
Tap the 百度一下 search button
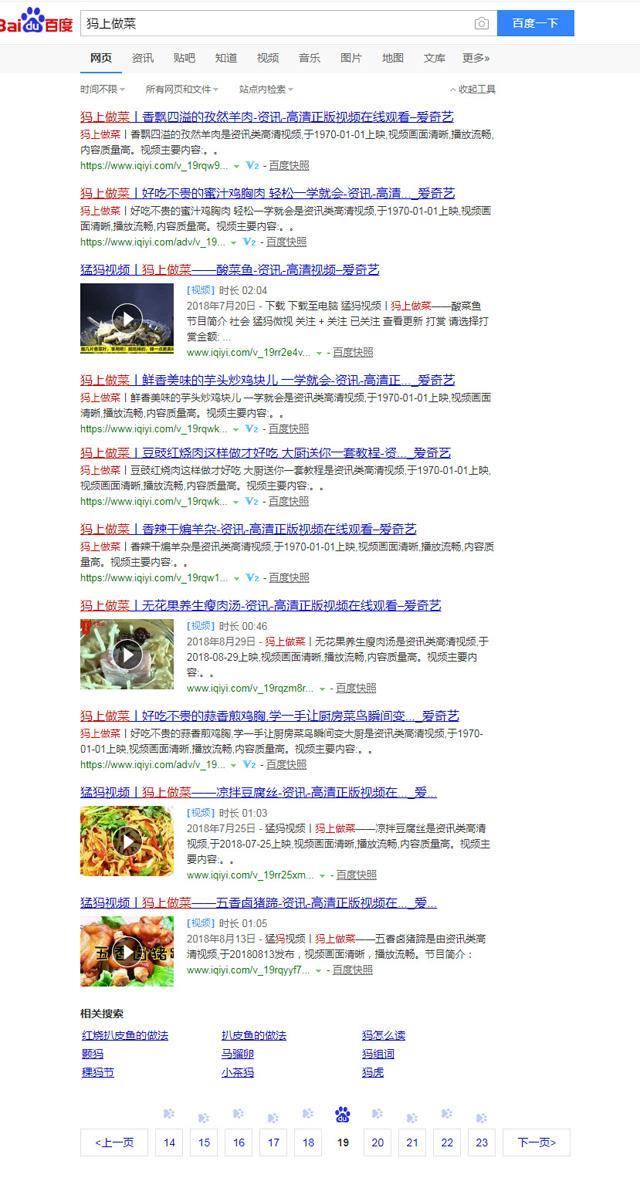tap(535, 23)
